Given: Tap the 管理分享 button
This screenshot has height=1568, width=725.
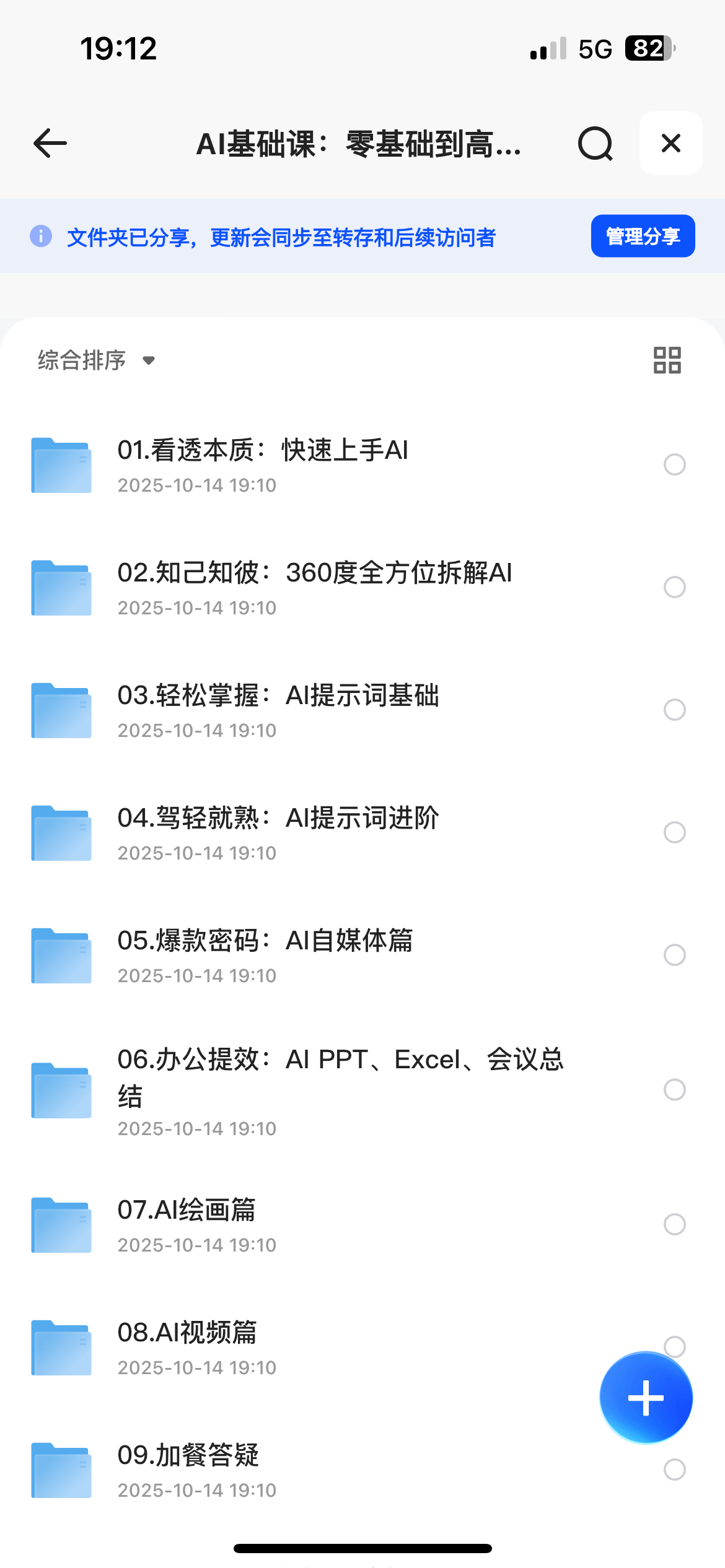Looking at the screenshot, I should [x=643, y=236].
